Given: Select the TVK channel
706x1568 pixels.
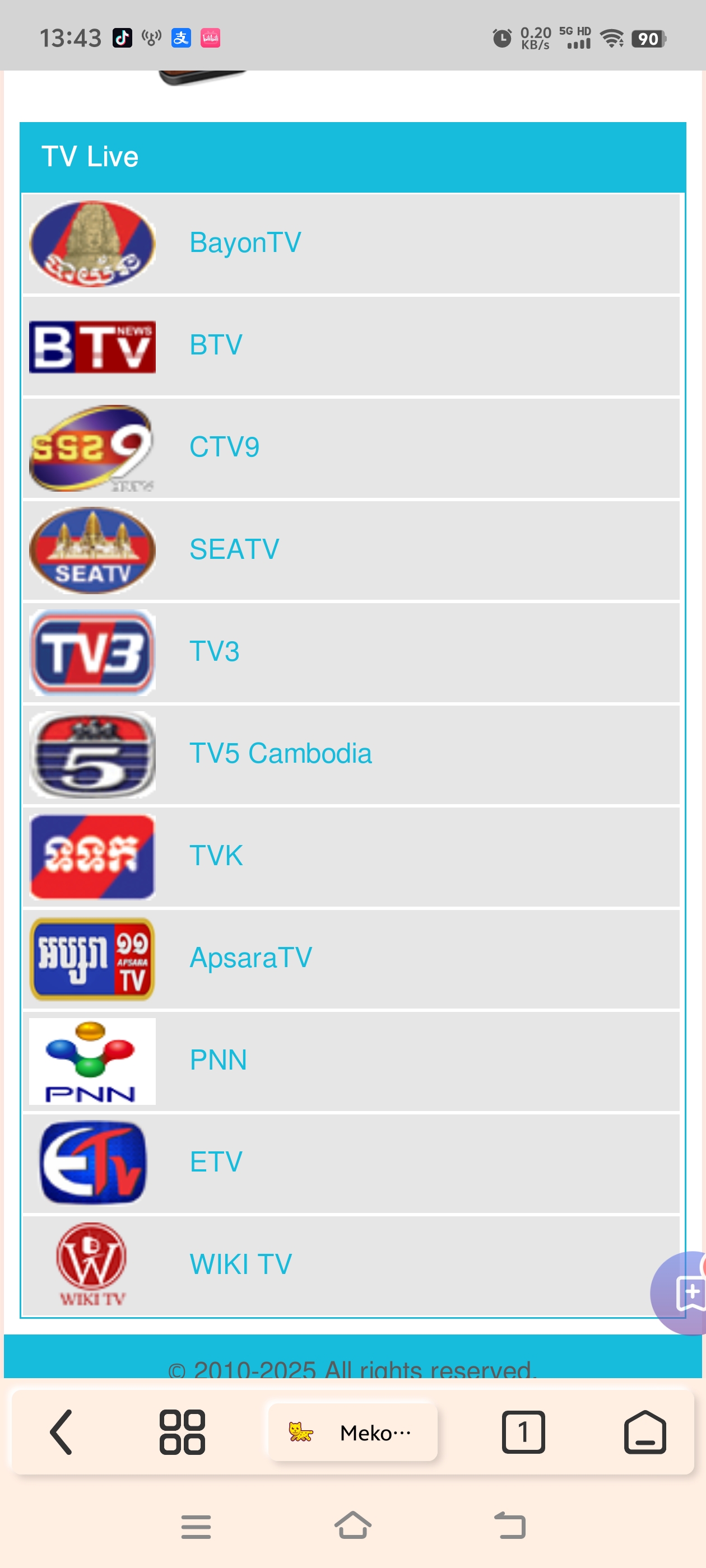Looking at the screenshot, I should click(216, 856).
